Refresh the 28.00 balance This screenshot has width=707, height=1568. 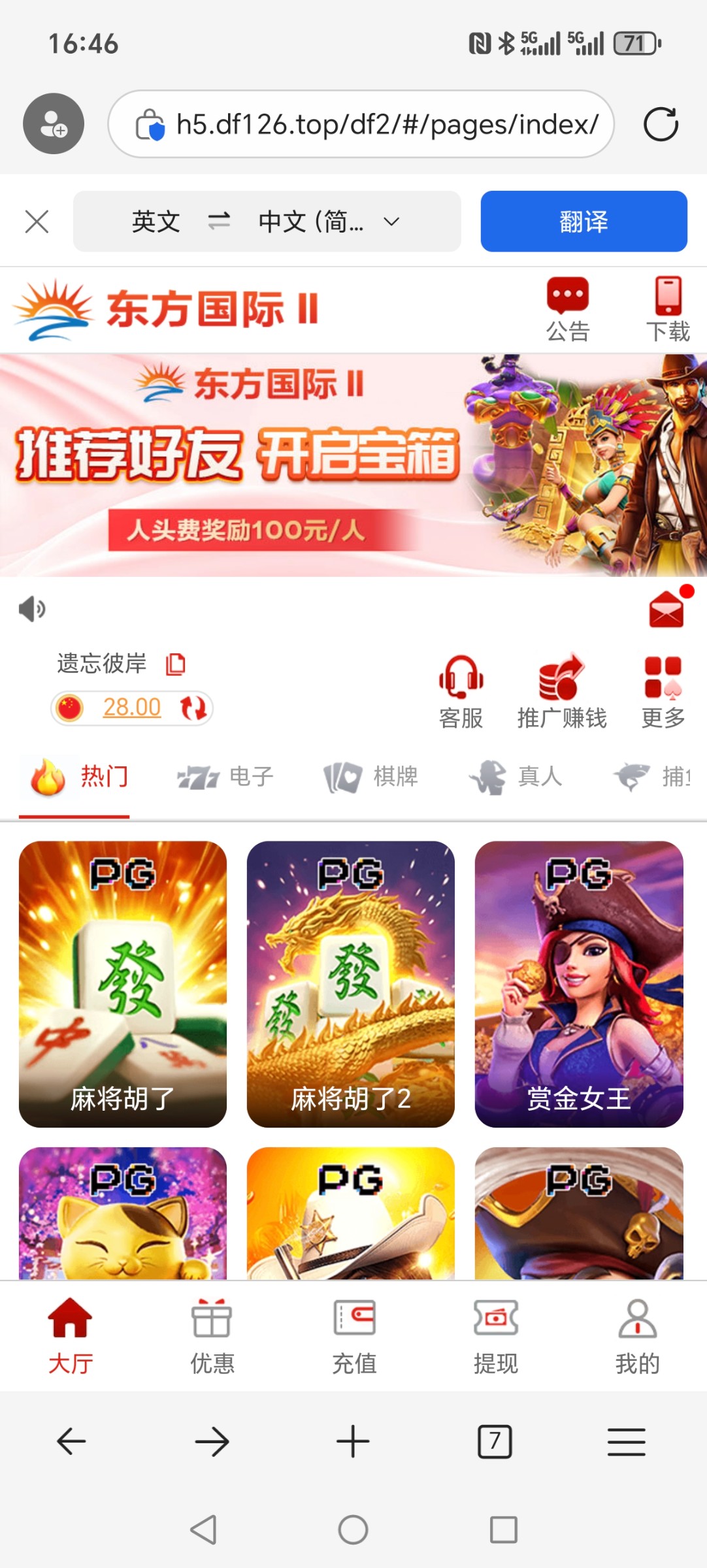pos(193,708)
